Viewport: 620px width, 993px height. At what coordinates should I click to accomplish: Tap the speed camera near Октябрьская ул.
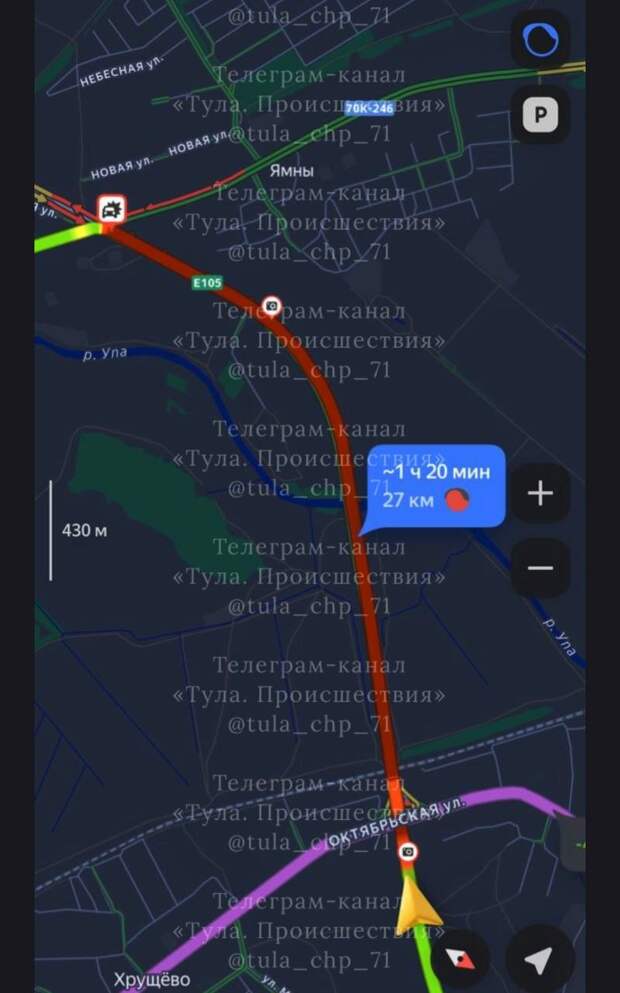pos(407,852)
